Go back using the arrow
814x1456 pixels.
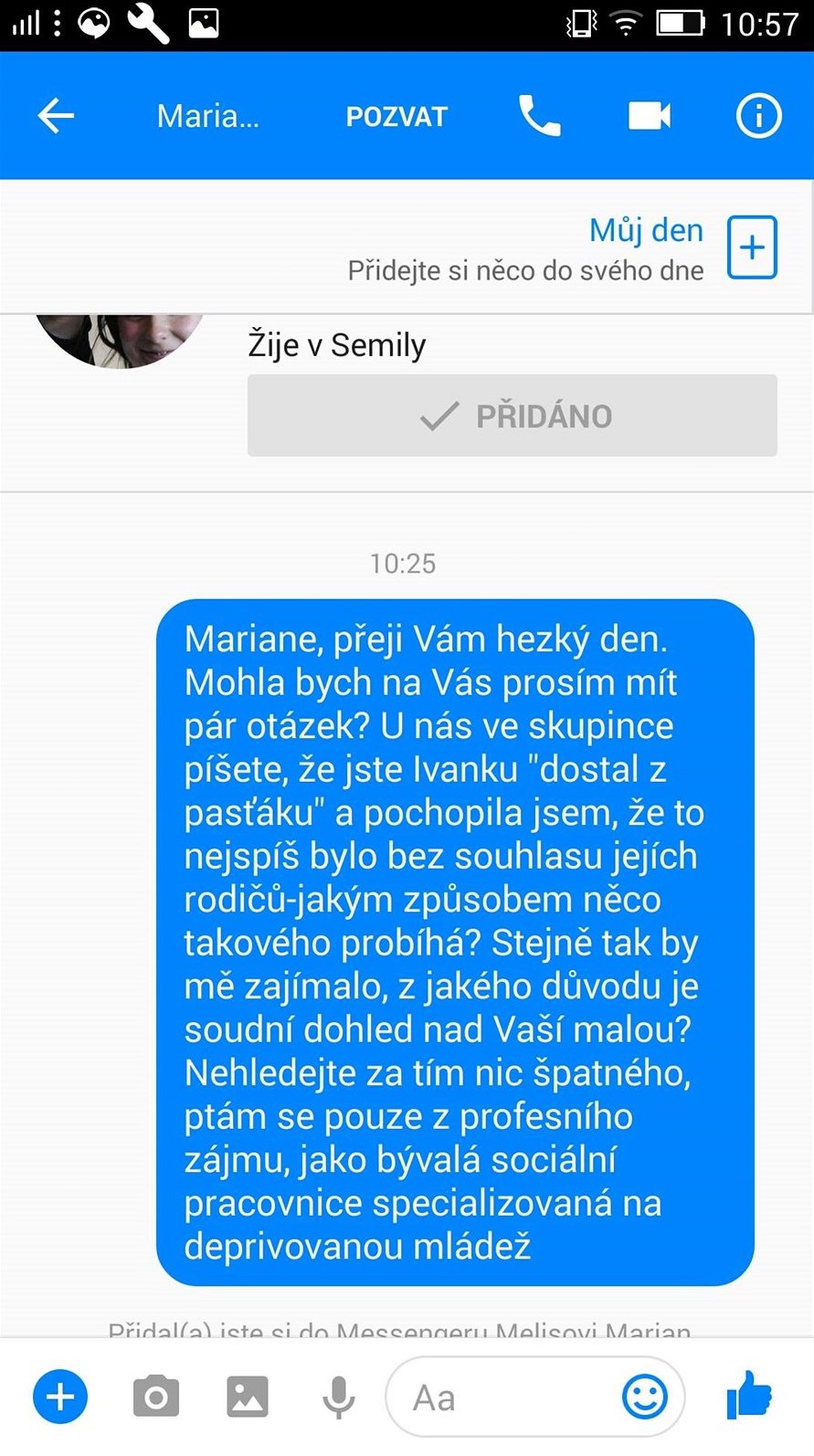pos(56,116)
